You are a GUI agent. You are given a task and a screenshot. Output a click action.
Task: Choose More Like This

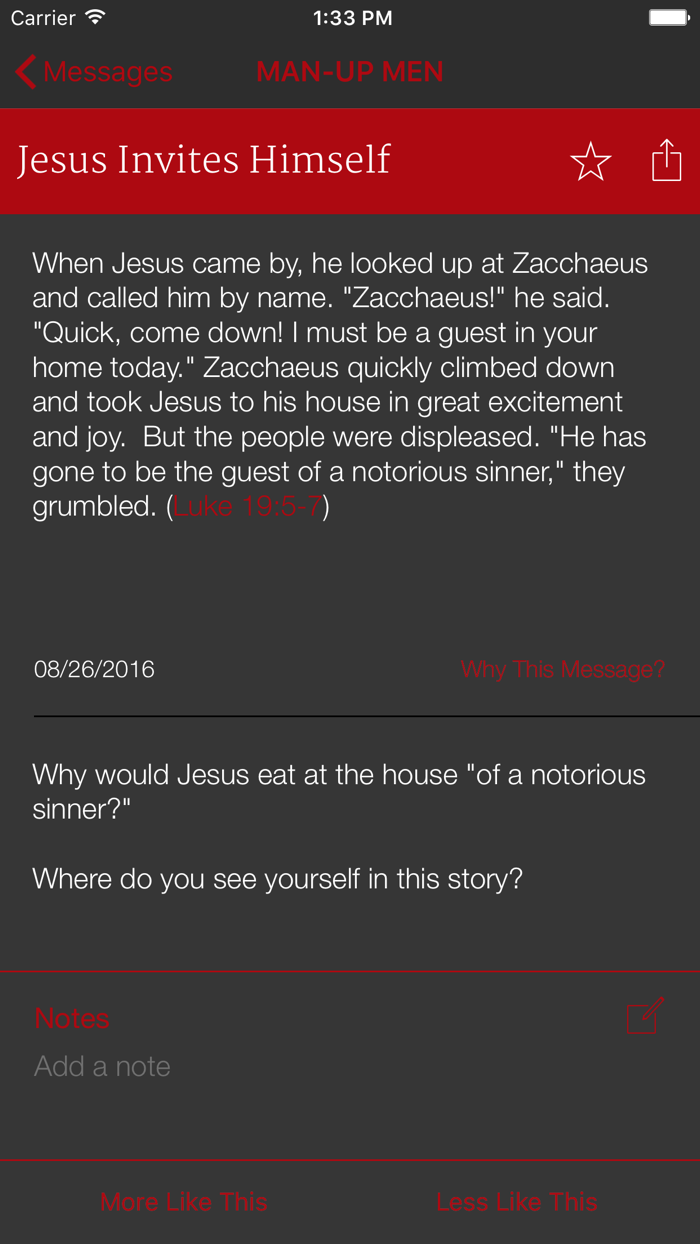pyautogui.click(x=184, y=1202)
